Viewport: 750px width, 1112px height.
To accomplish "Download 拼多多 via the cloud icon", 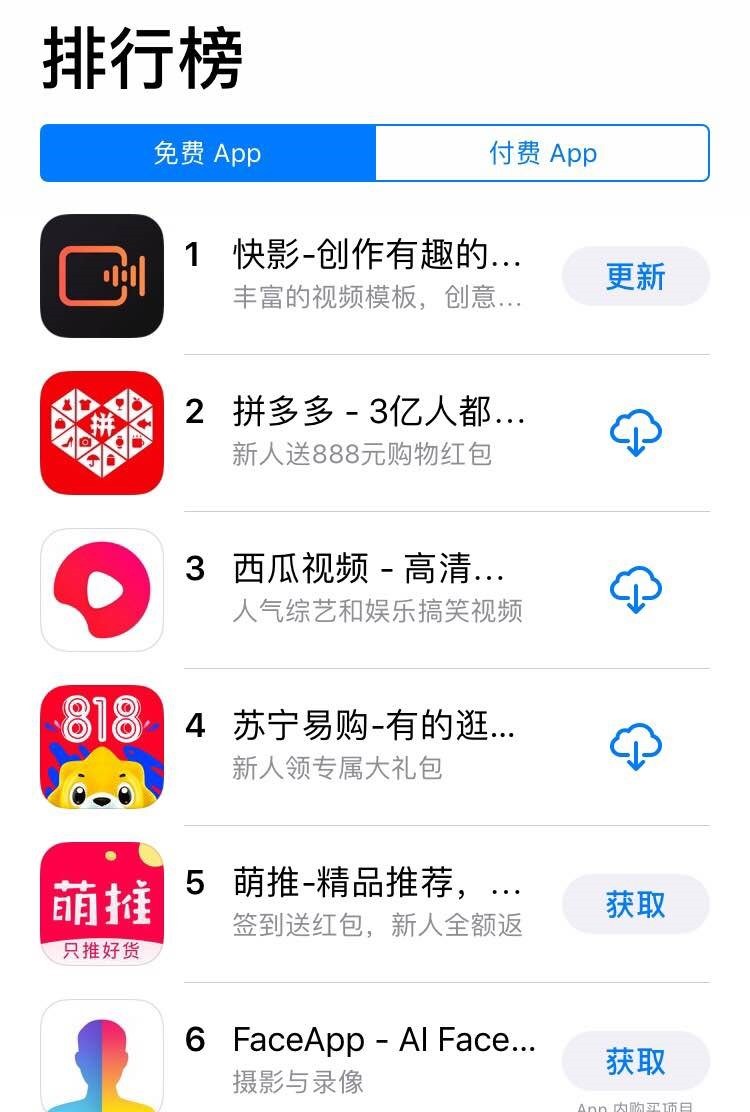I will (636, 433).
